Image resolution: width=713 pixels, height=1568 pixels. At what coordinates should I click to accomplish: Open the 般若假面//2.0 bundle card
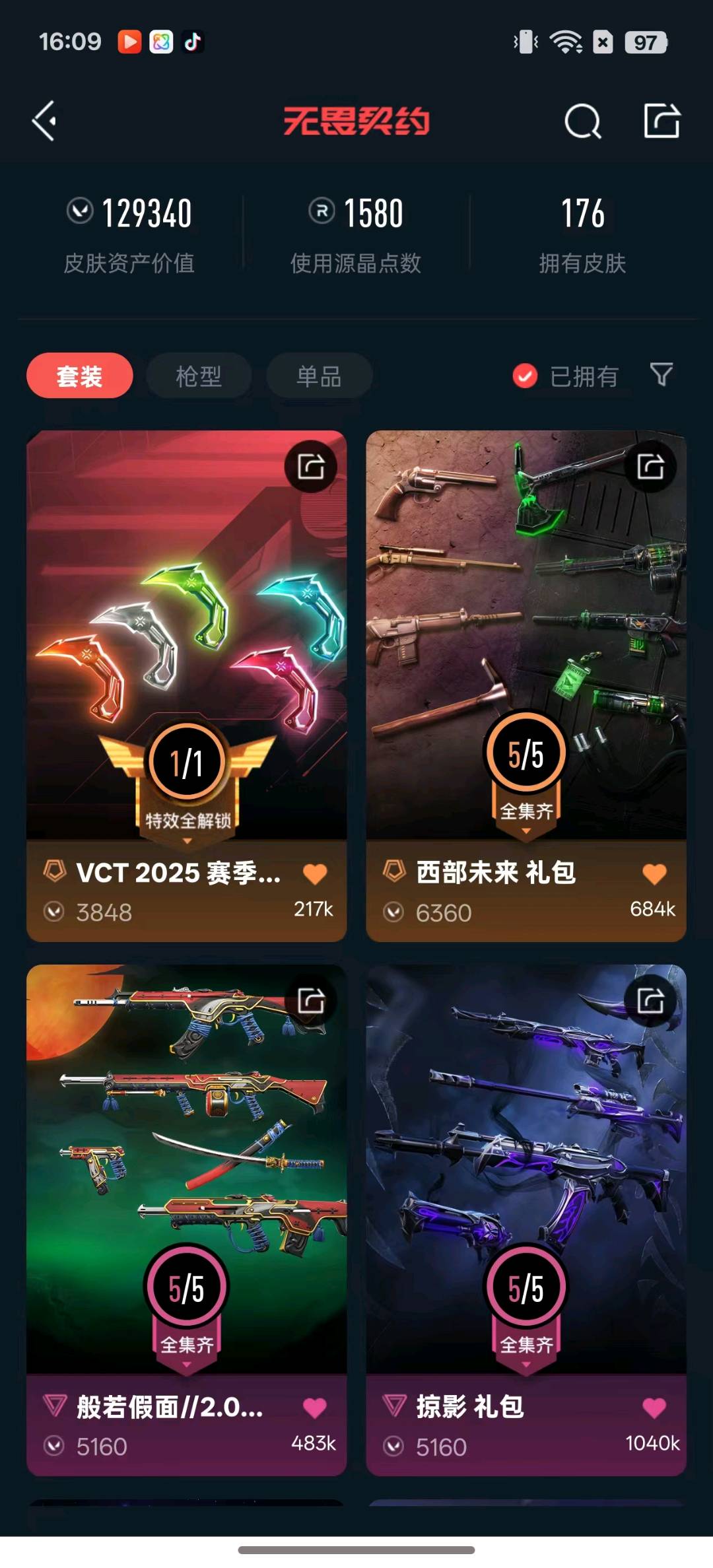pyautogui.click(x=186, y=1220)
